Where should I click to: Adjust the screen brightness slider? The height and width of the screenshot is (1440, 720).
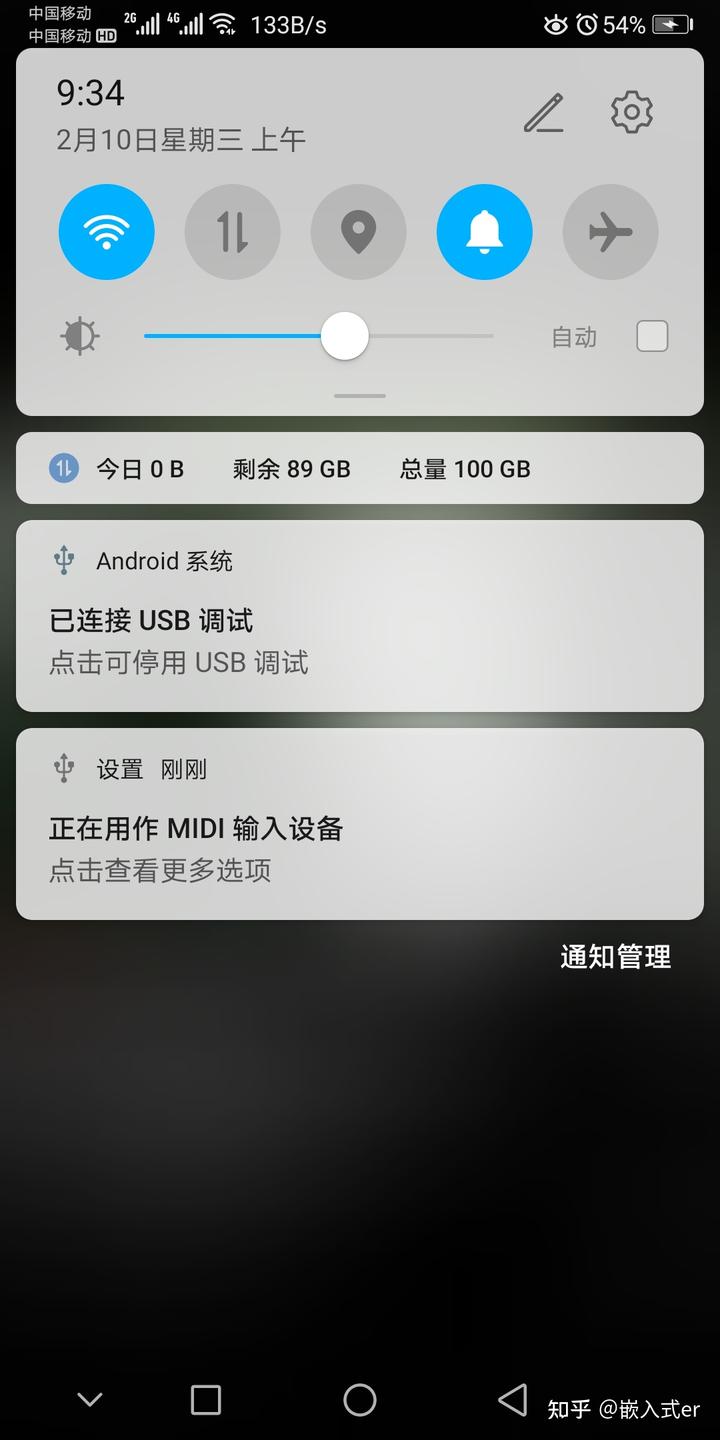pyautogui.click(x=344, y=337)
